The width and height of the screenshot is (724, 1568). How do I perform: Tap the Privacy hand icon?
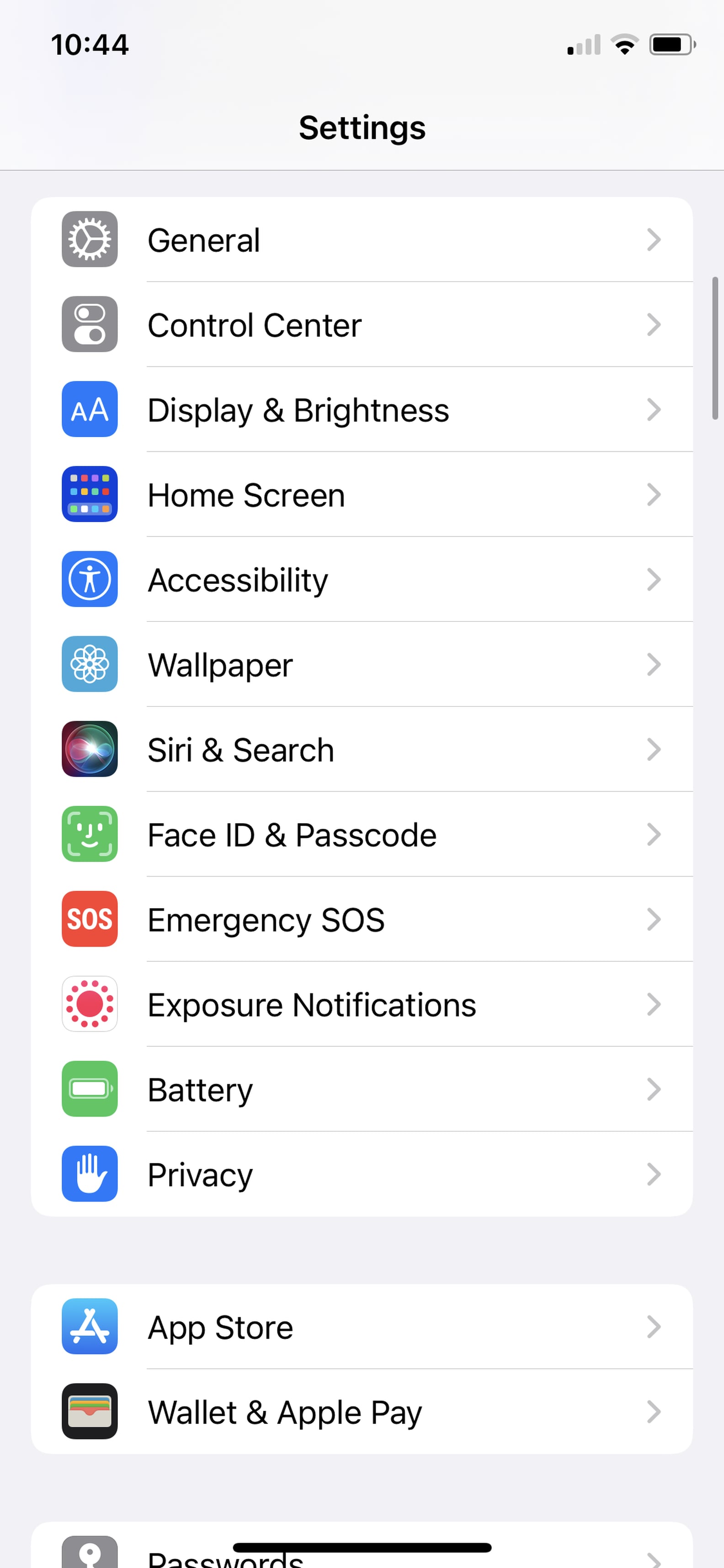[x=90, y=1174]
